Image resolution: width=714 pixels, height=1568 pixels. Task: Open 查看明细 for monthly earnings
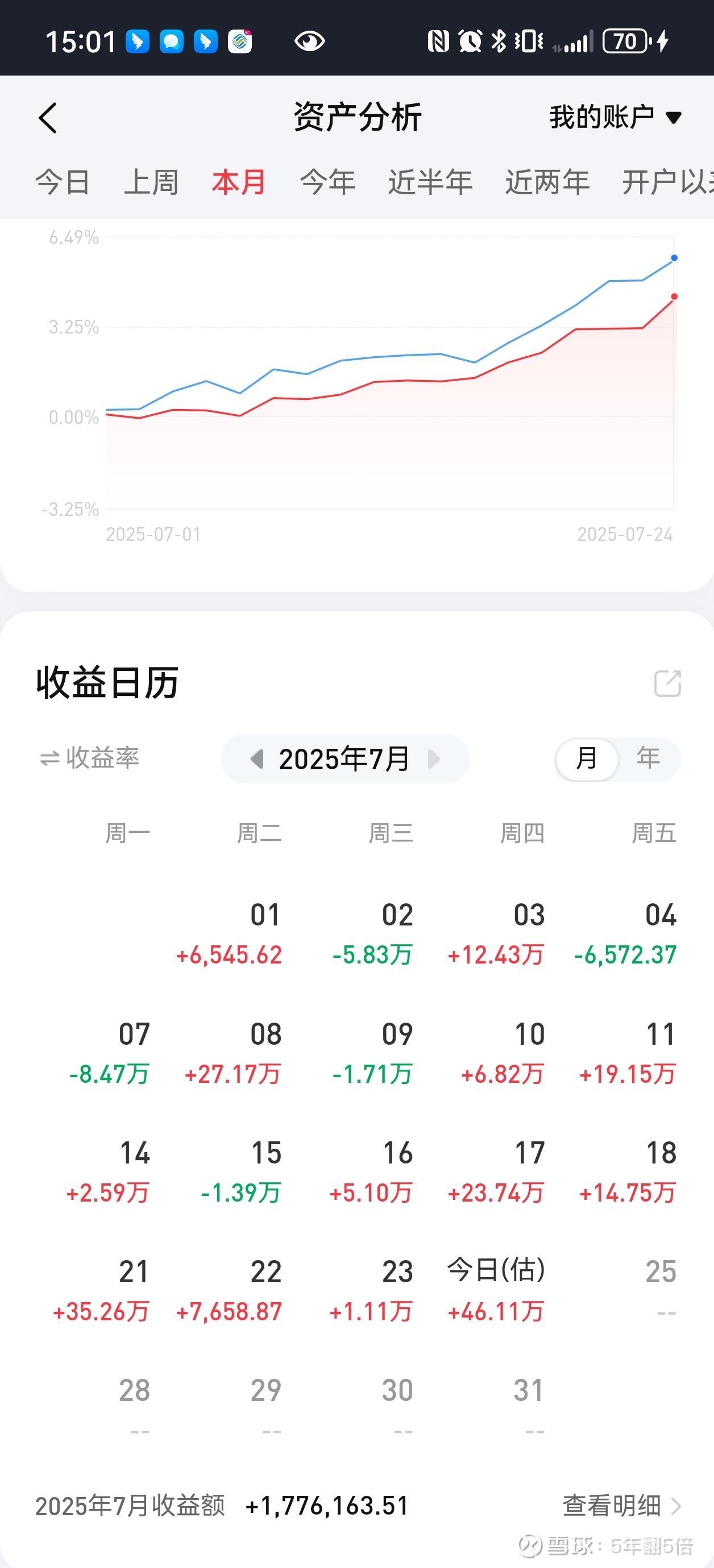[x=621, y=1506]
